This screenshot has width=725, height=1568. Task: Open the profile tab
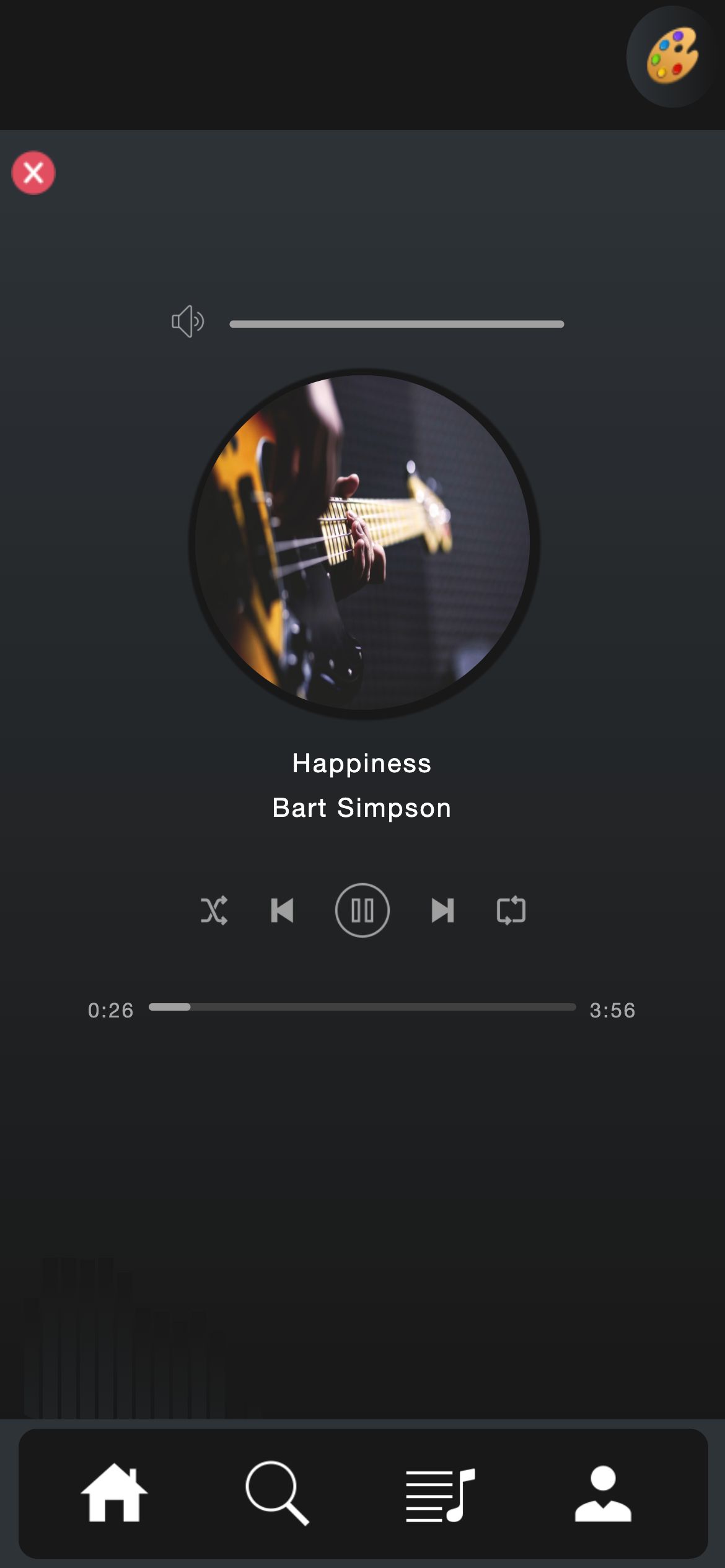point(603,1493)
